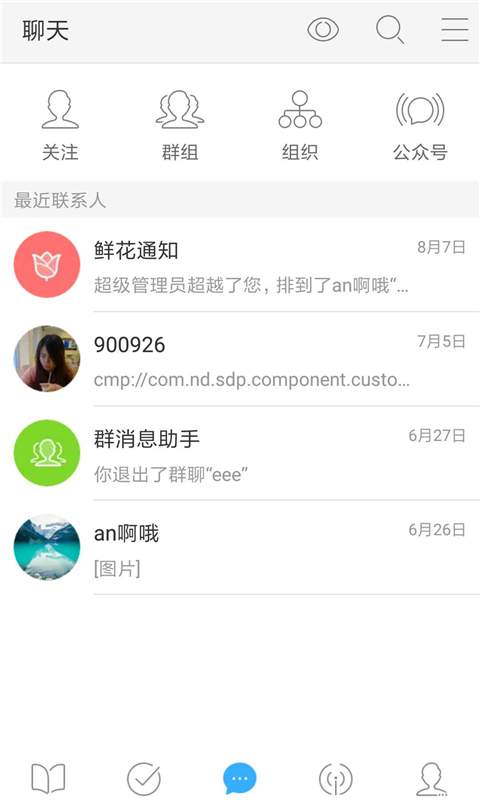The width and height of the screenshot is (480, 800).
Task: Open the chat with 900926
Action: 240,359
